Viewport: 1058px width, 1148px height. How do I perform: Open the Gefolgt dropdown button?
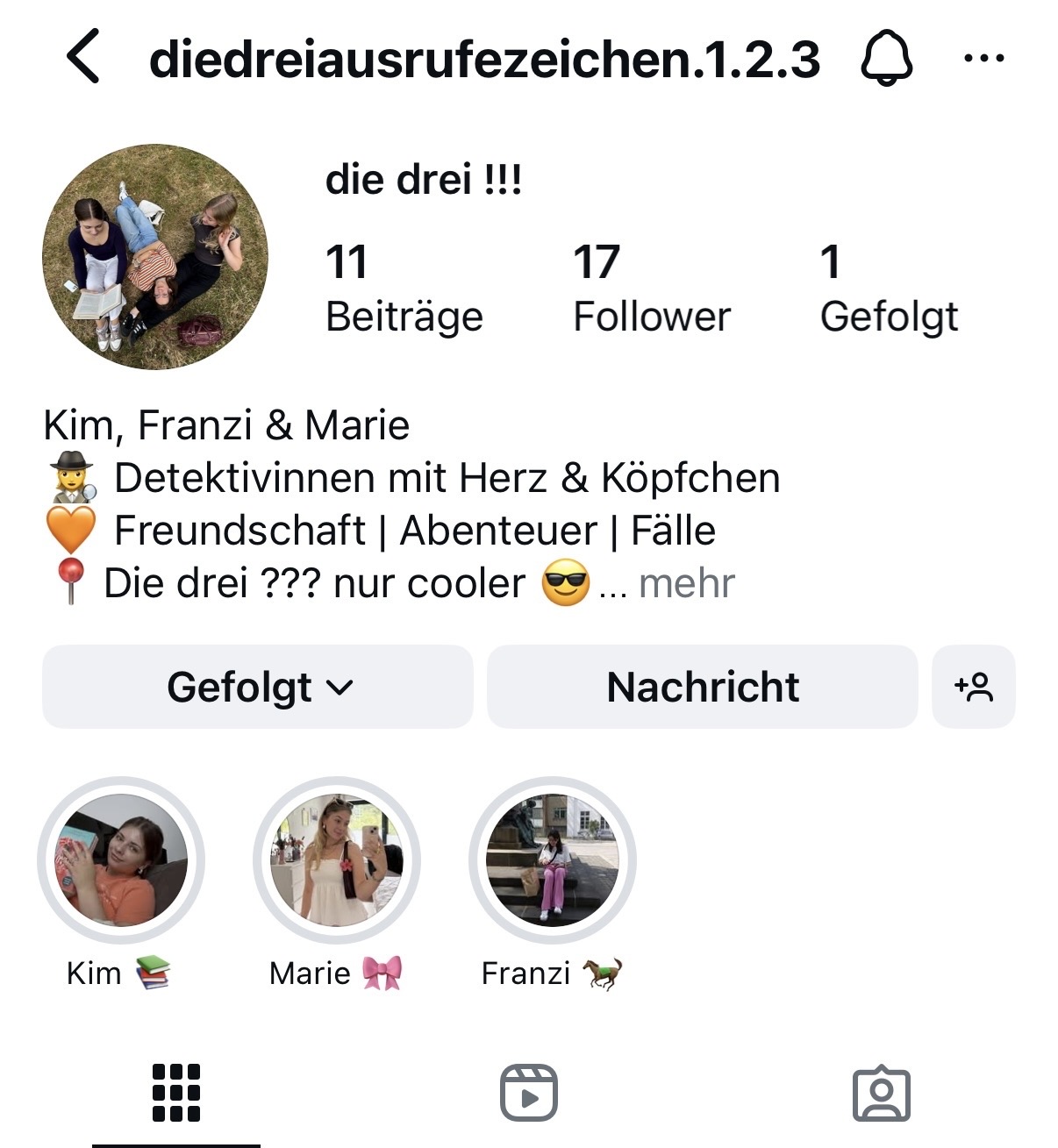pyautogui.click(x=258, y=687)
